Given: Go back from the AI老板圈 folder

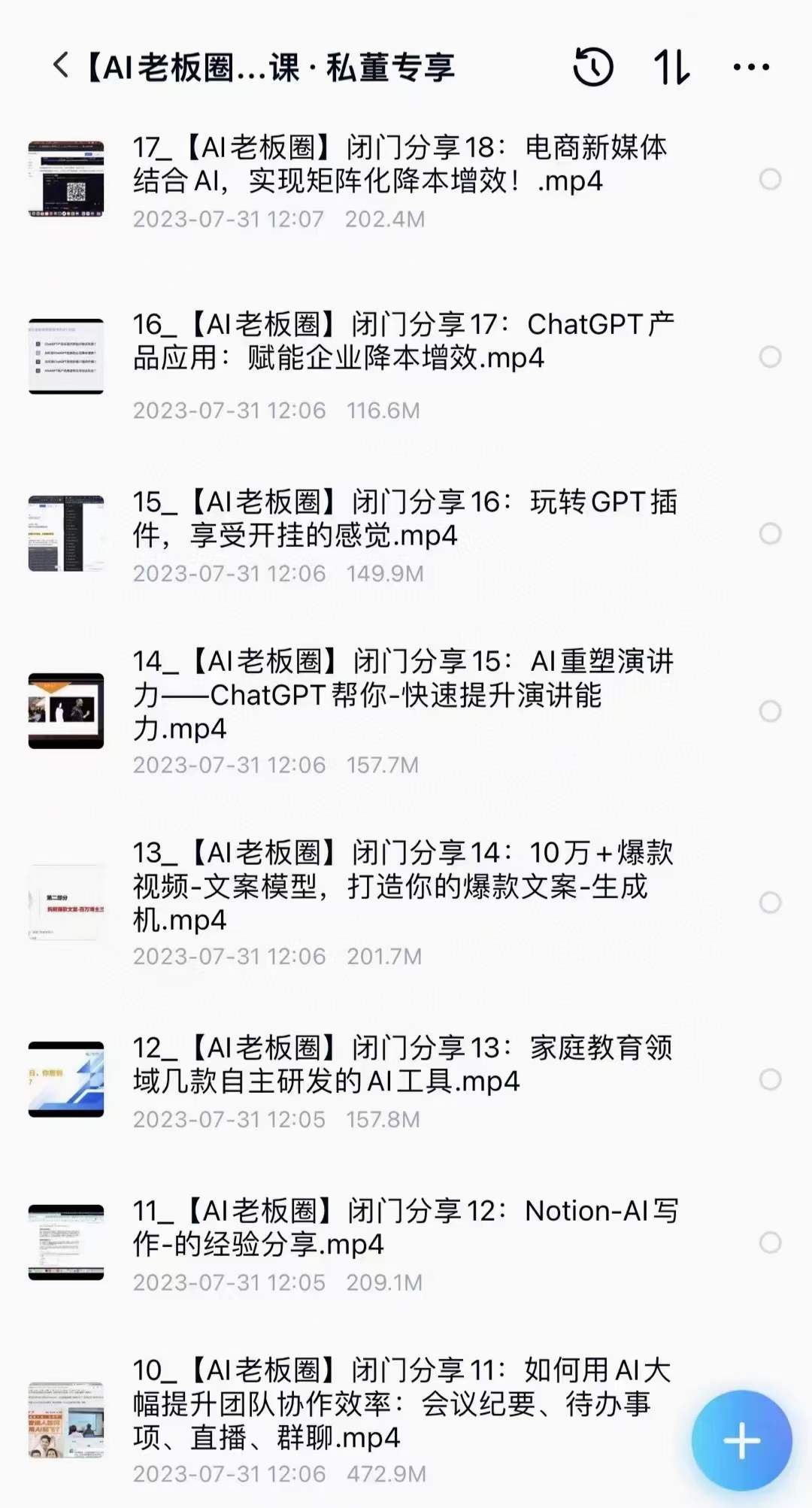Looking at the screenshot, I should click(61, 66).
